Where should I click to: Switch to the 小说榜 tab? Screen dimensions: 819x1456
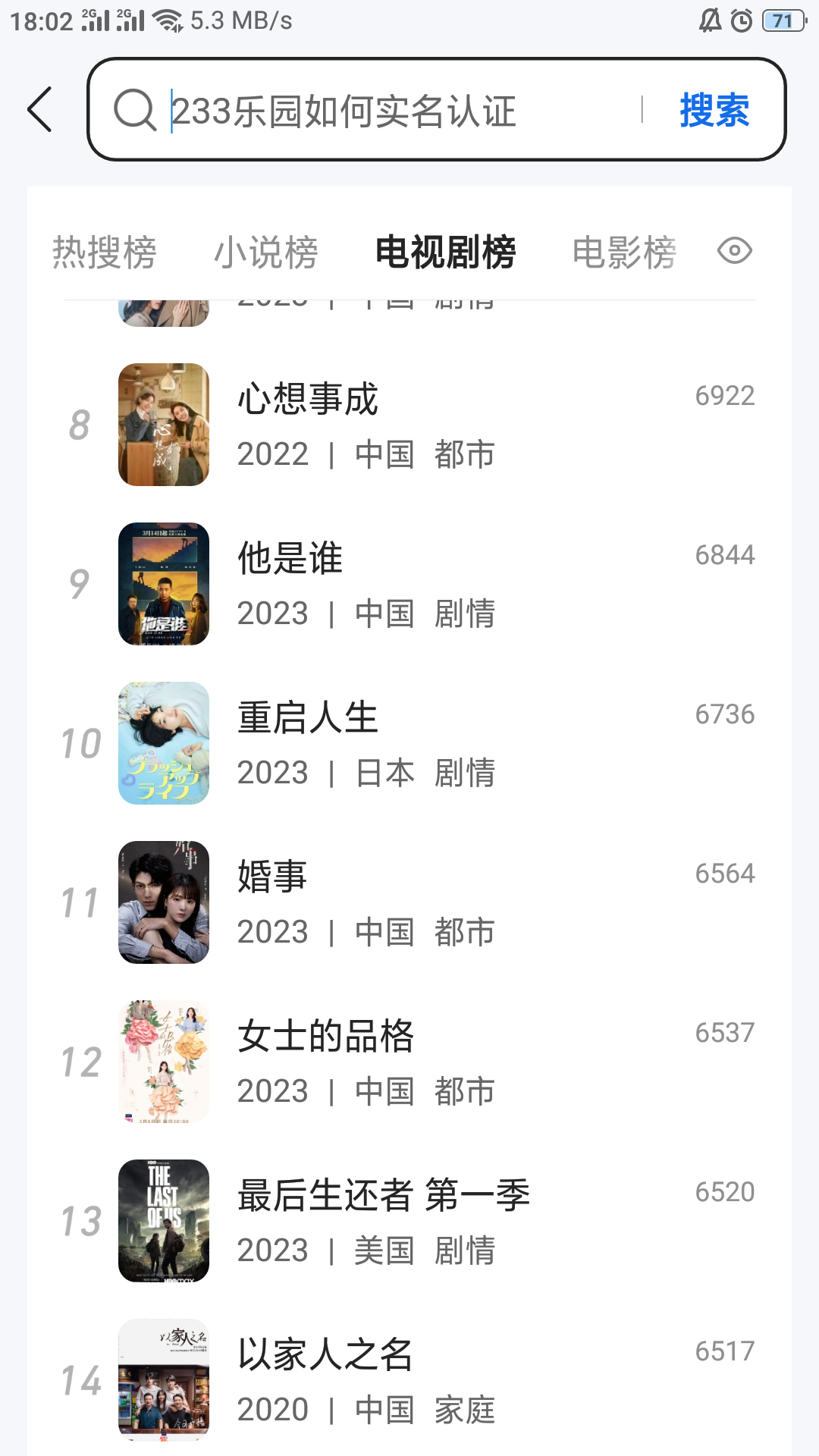(x=266, y=252)
